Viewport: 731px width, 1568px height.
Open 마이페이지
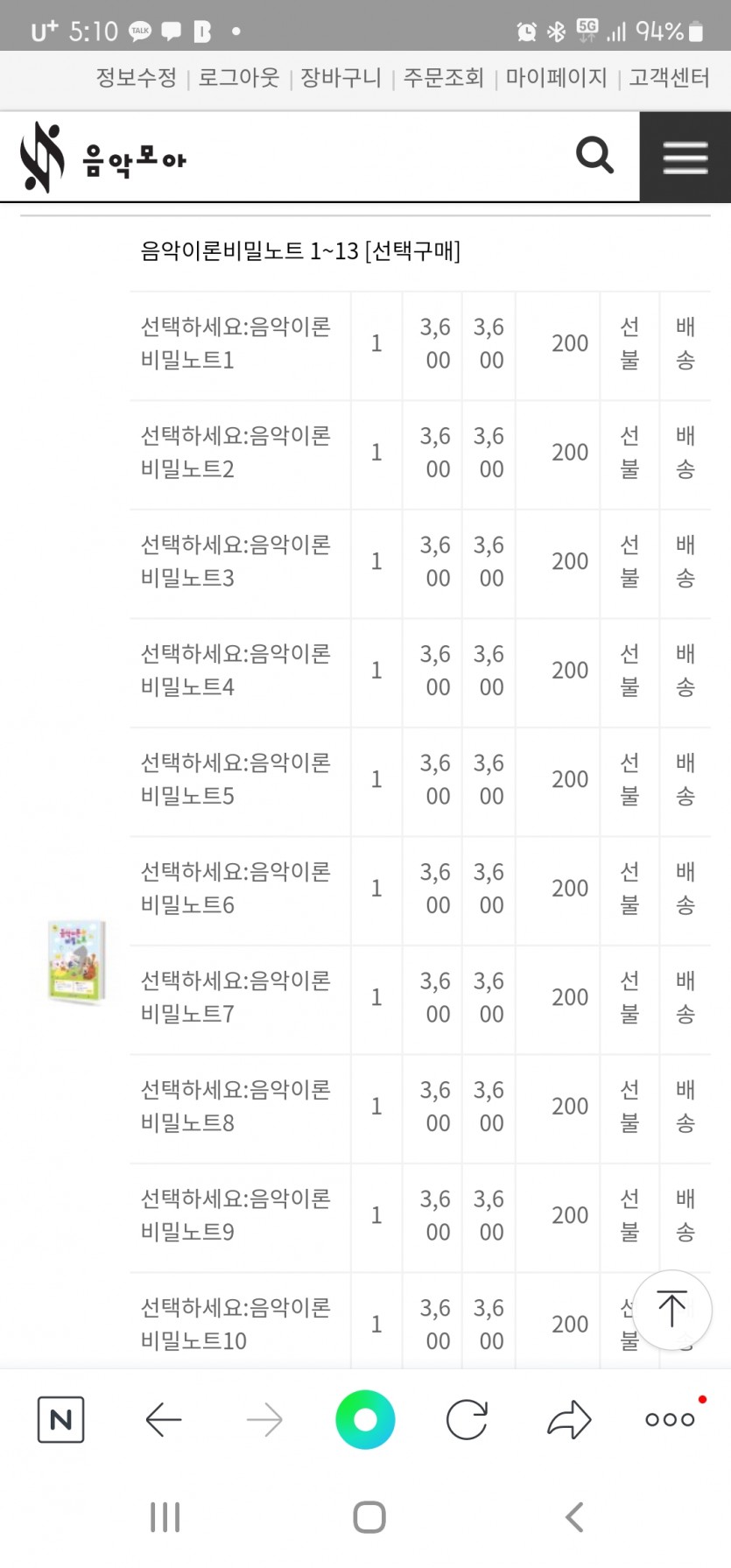click(x=556, y=78)
